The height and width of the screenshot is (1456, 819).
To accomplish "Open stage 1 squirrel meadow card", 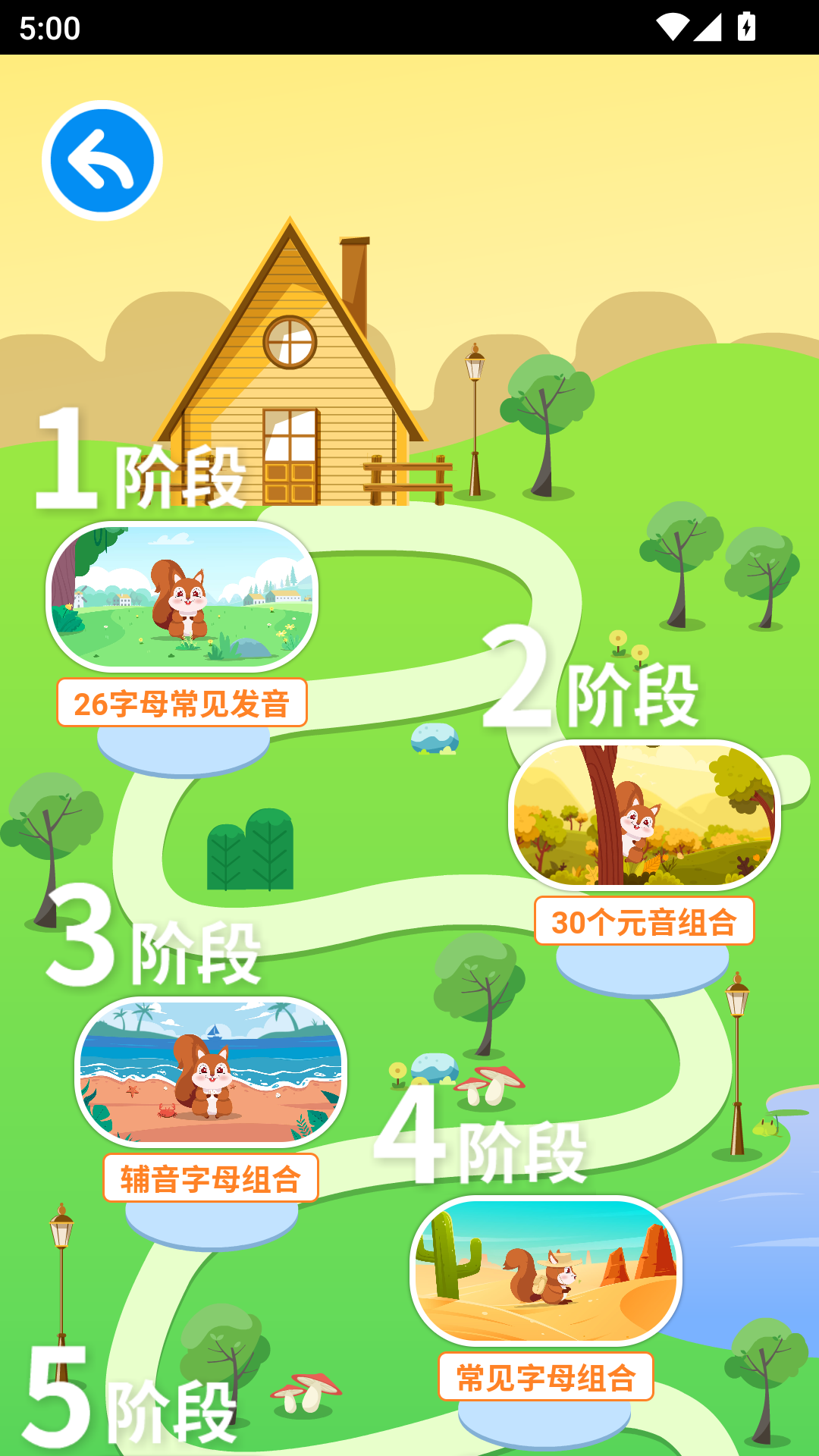I will (x=182, y=597).
